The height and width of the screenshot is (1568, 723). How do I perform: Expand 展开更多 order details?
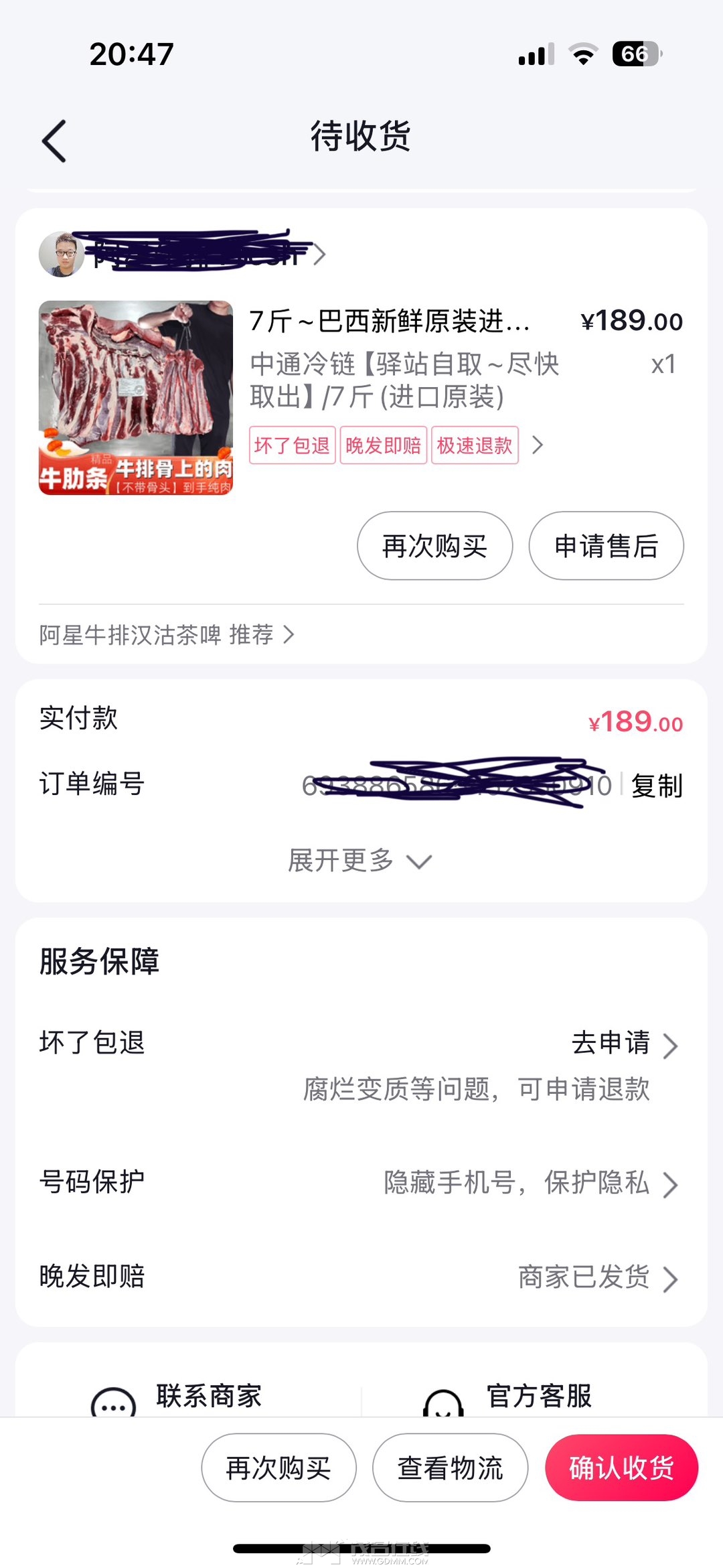[x=360, y=861]
